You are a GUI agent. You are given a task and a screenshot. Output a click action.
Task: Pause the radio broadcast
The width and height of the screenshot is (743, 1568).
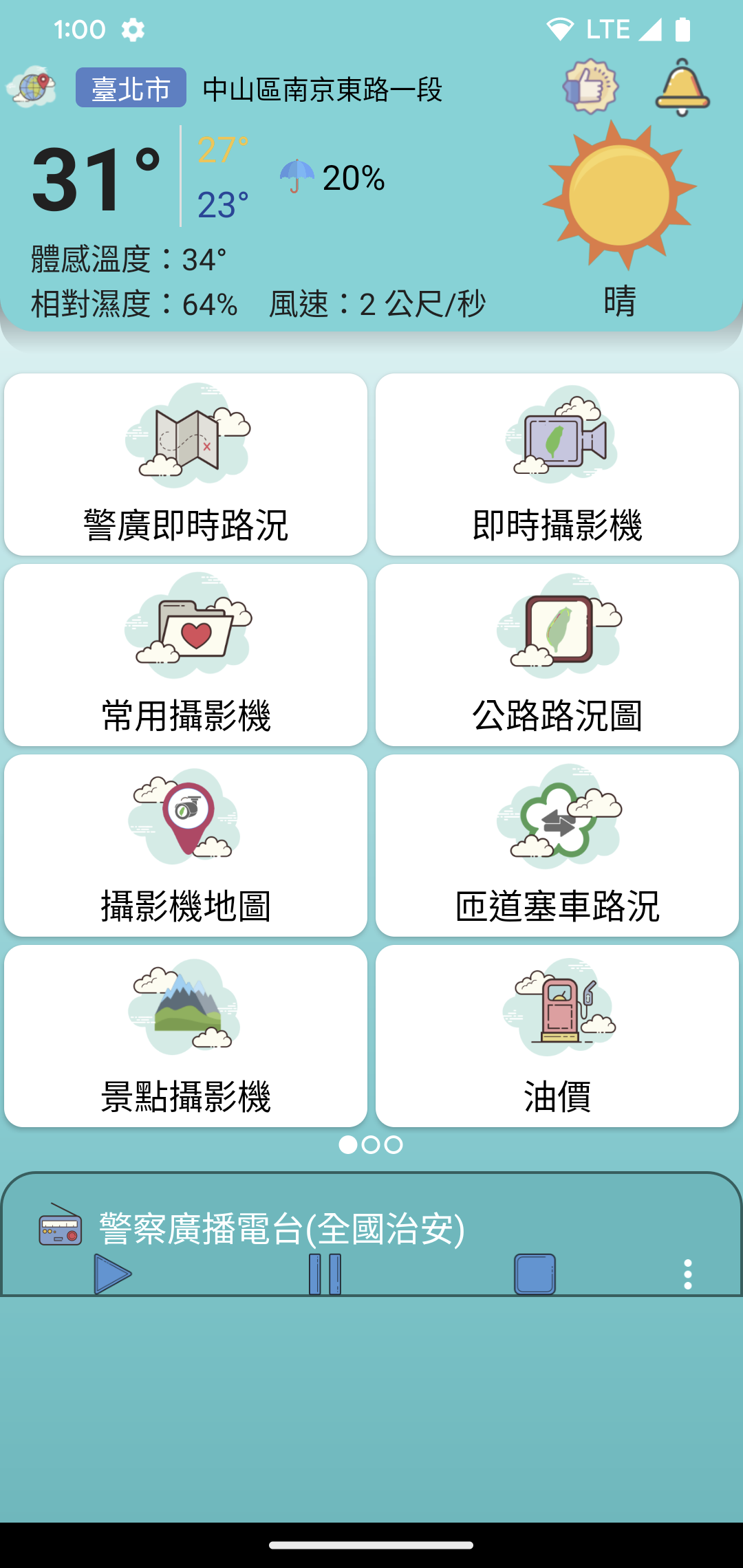[325, 1274]
